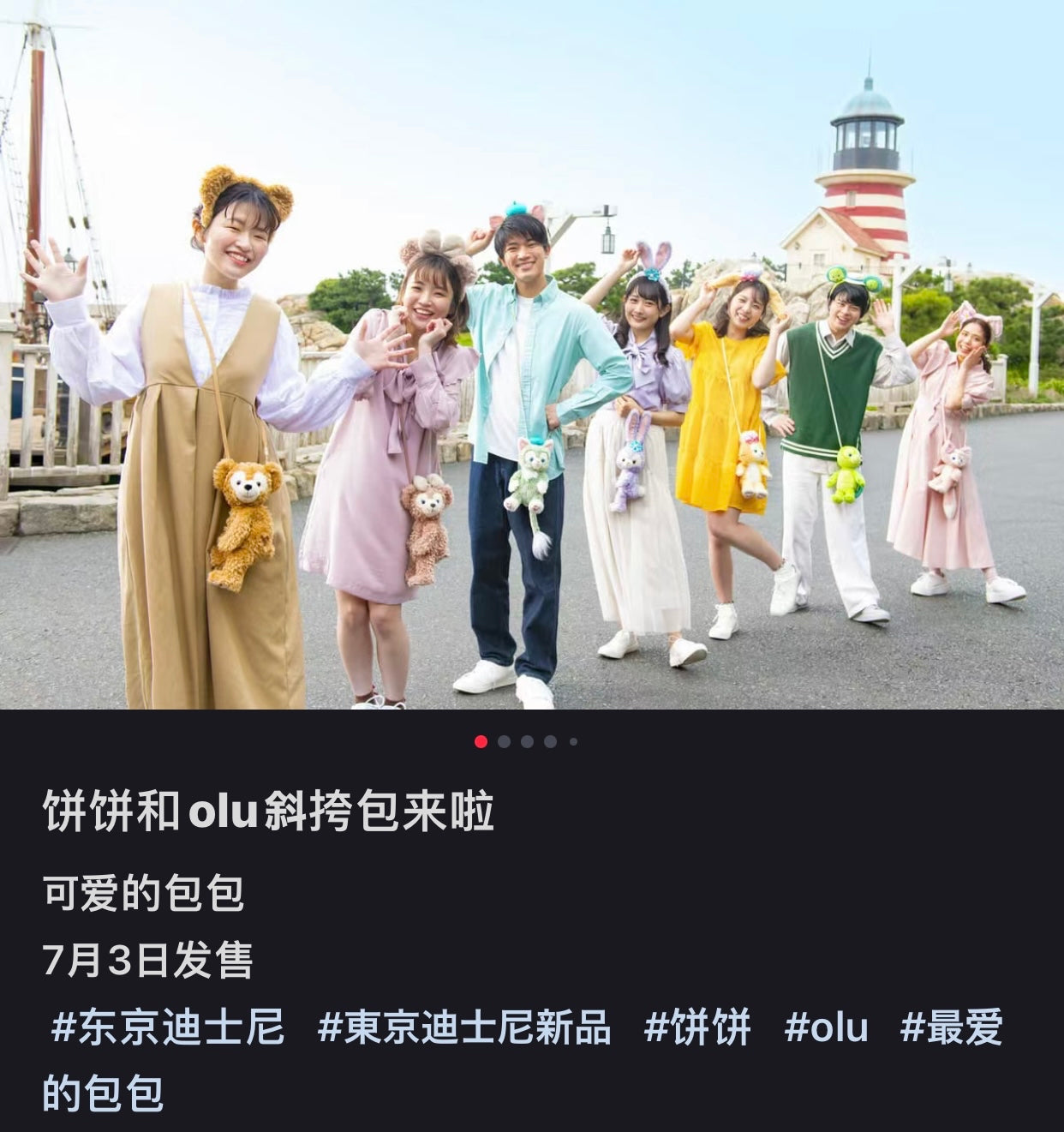View the post photo full screen
The width and height of the screenshot is (1064, 1132).
(531, 355)
